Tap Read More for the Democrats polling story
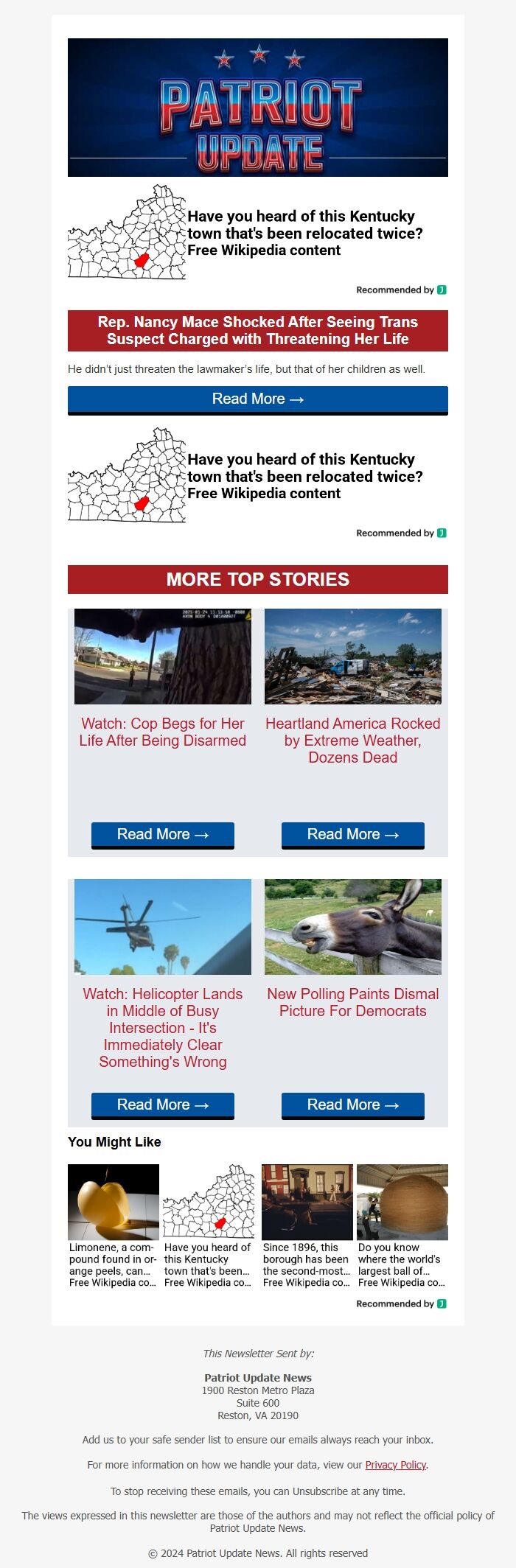This screenshot has width=516, height=1568. point(352,1105)
